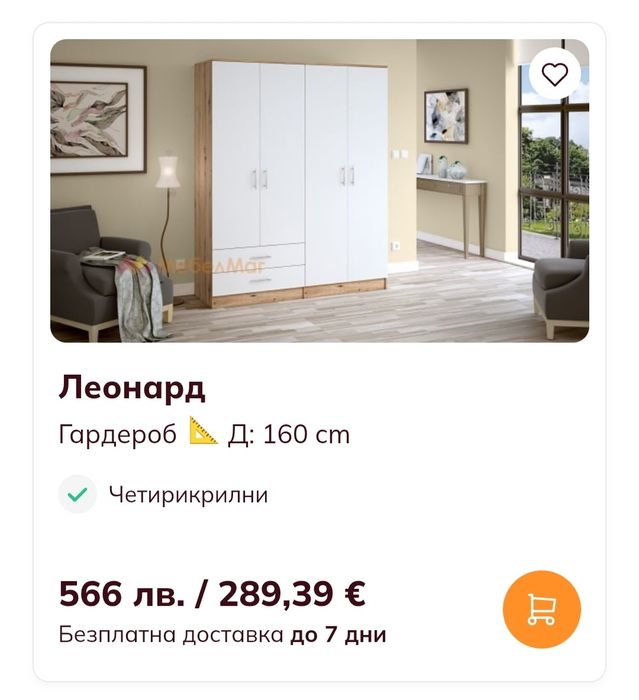
Task: Add Леонард wardrobe to the cart
Action: [x=541, y=609]
